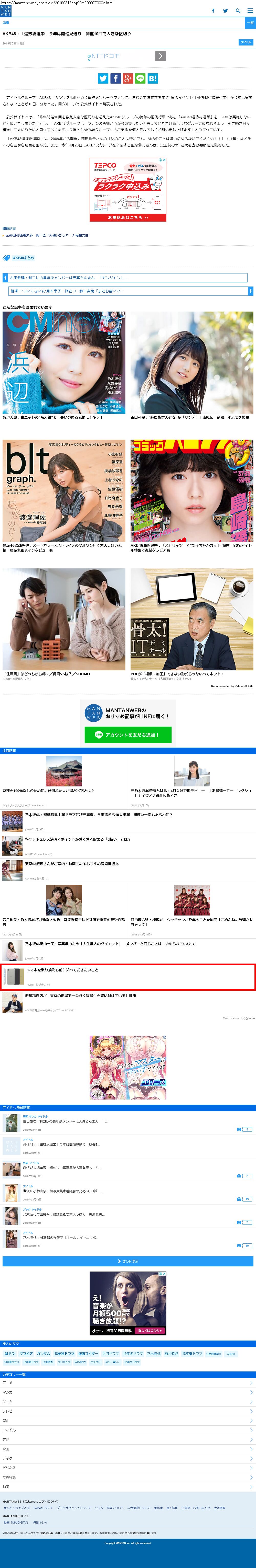
Task: Add MANTANWEB as a LINE friend
Action: coord(128,735)
